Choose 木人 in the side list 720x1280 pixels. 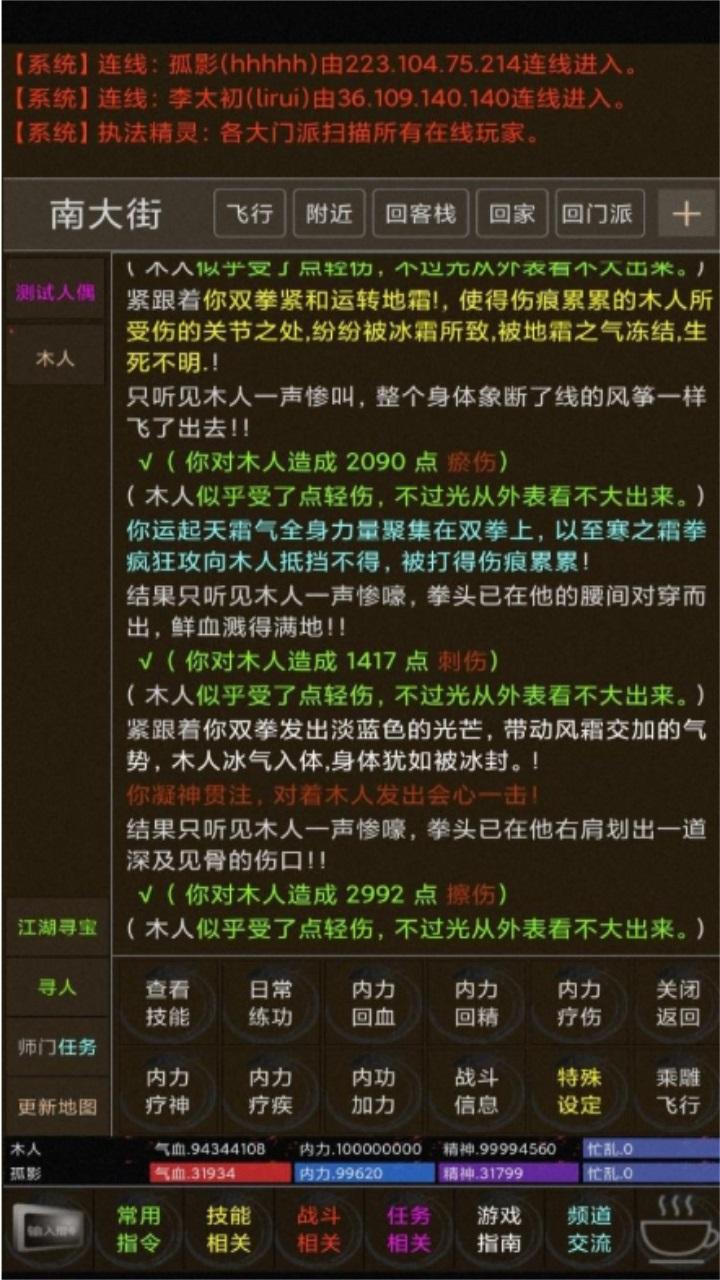point(55,357)
